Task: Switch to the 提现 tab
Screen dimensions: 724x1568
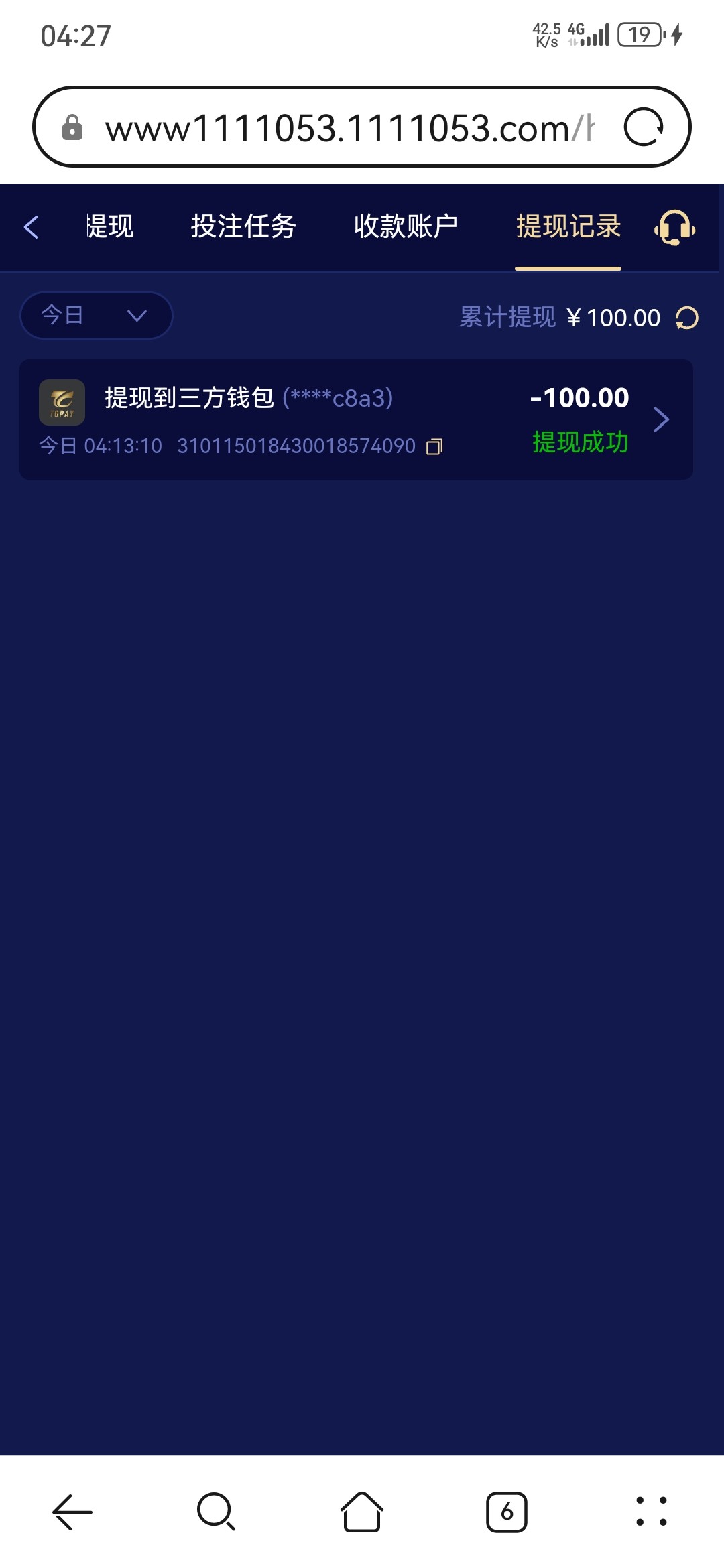Action: point(111,227)
